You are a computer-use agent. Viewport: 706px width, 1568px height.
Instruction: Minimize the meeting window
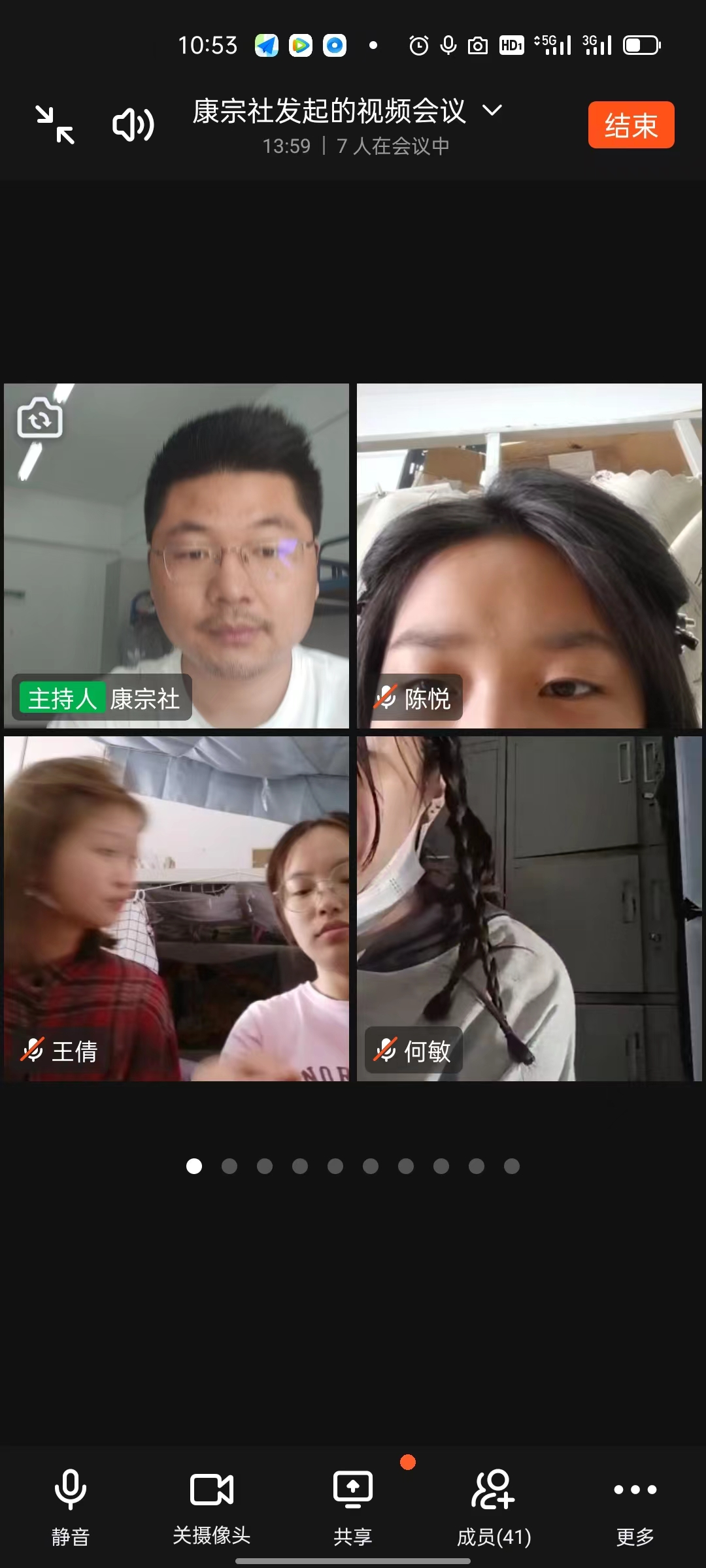pyautogui.click(x=55, y=124)
